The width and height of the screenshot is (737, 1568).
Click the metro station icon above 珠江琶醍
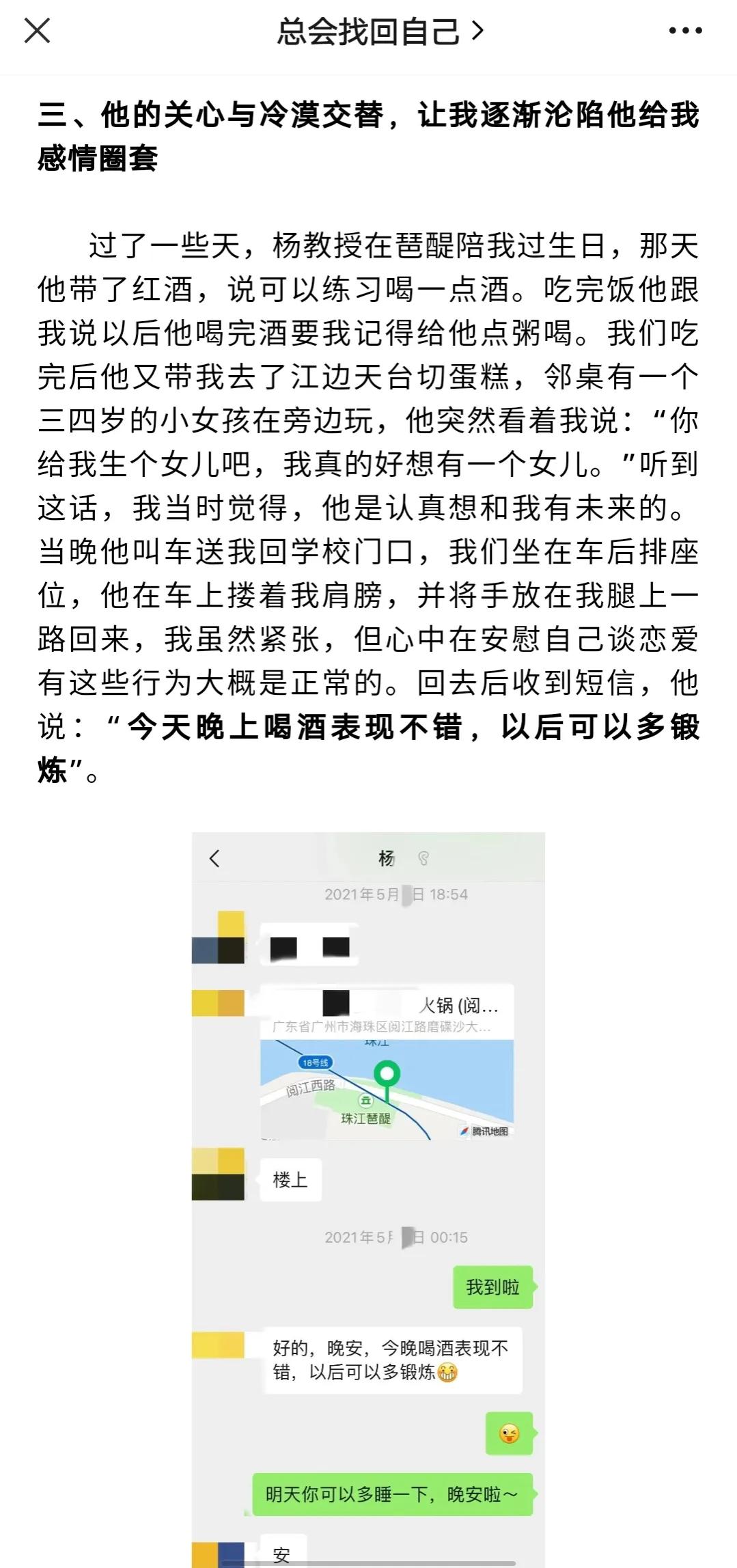pos(365,1101)
